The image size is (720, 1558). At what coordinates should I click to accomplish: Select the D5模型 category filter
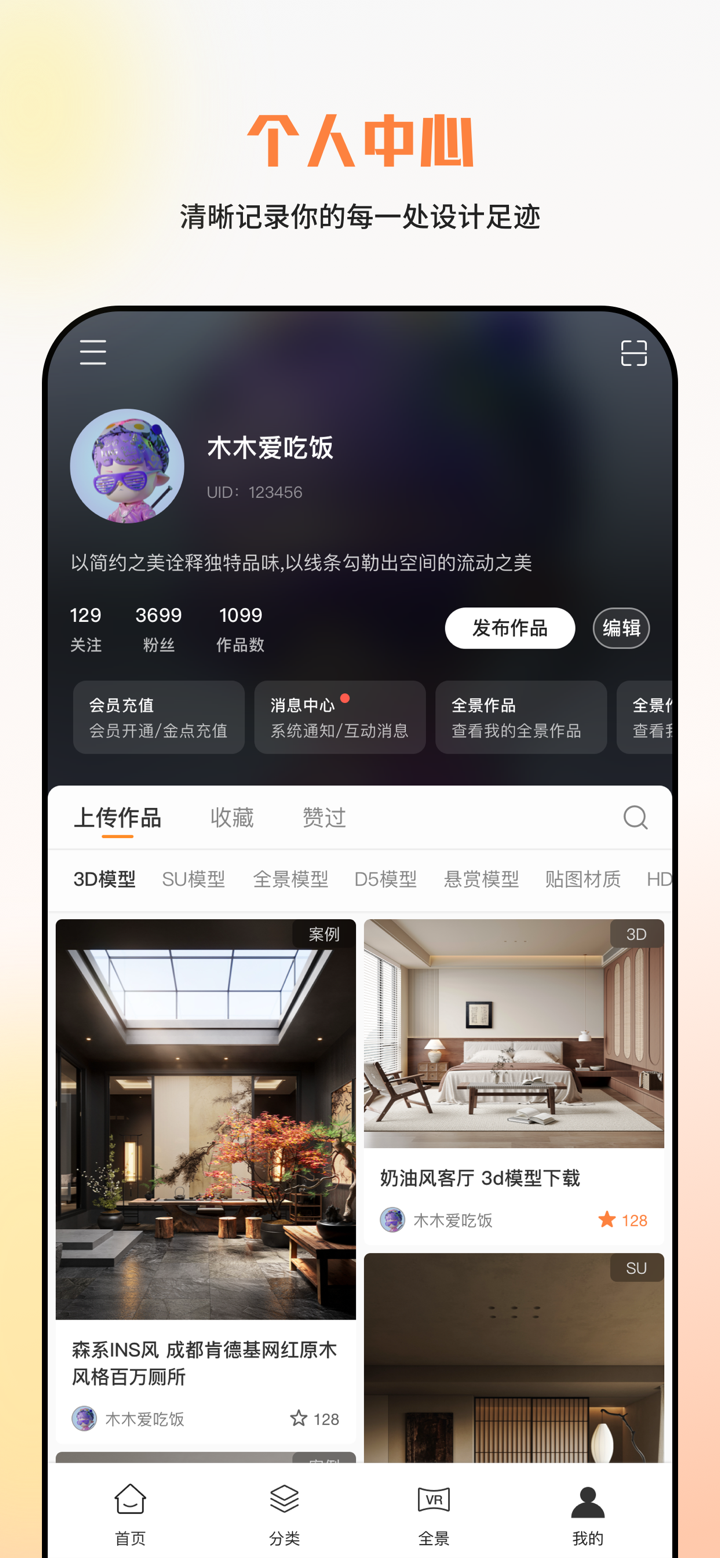point(385,878)
